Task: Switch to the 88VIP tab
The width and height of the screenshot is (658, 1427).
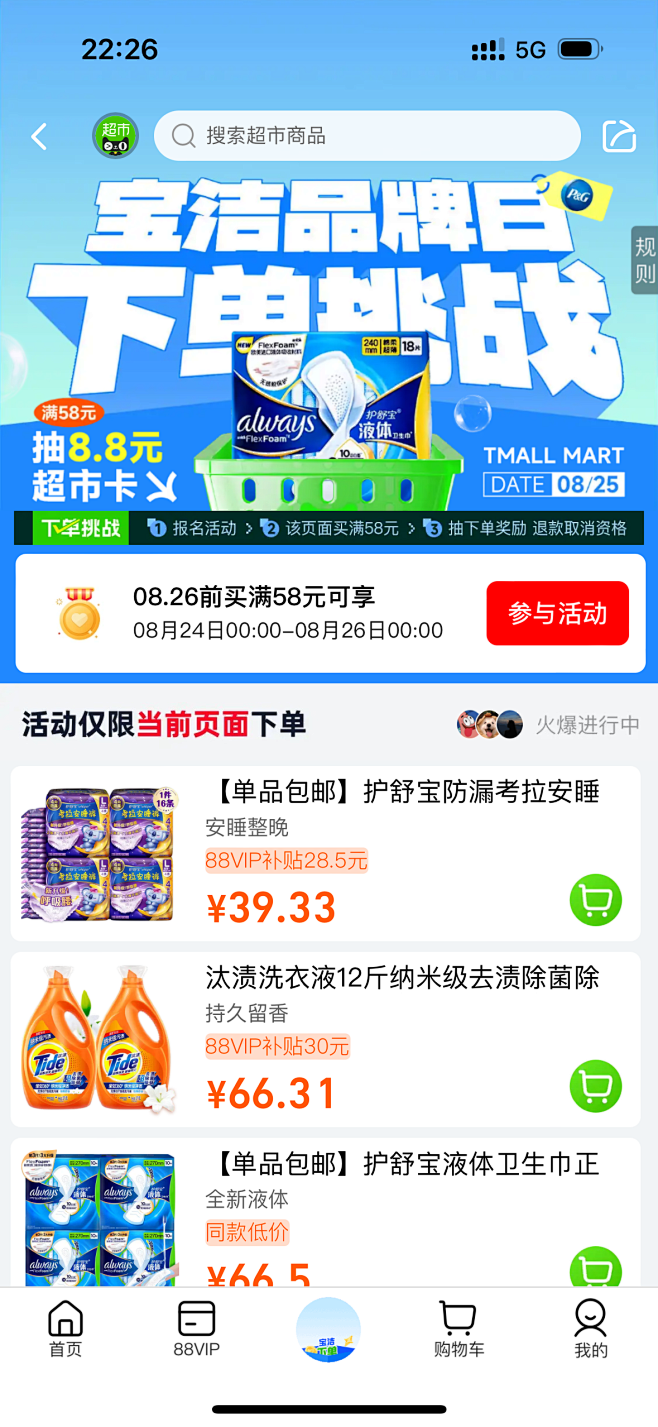Action: (197, 1329)
